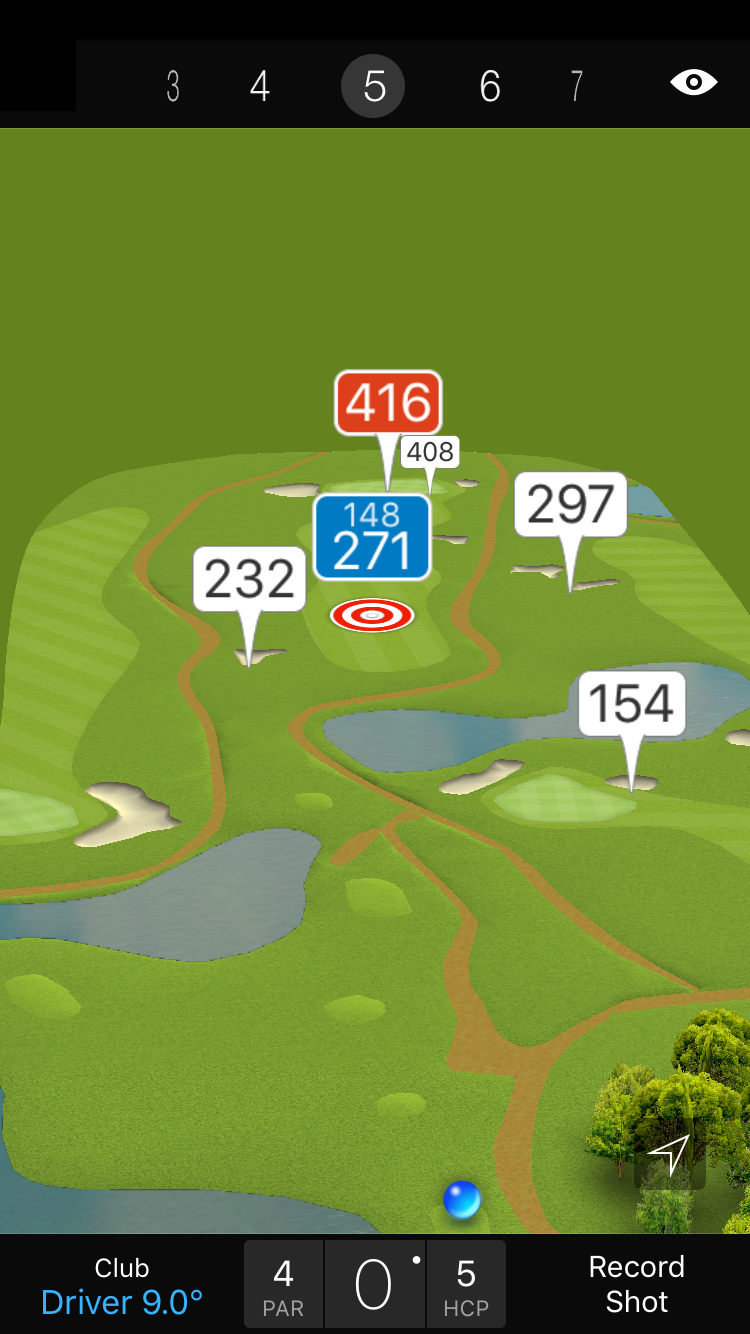Tap Record Shot

point(636,1284)
